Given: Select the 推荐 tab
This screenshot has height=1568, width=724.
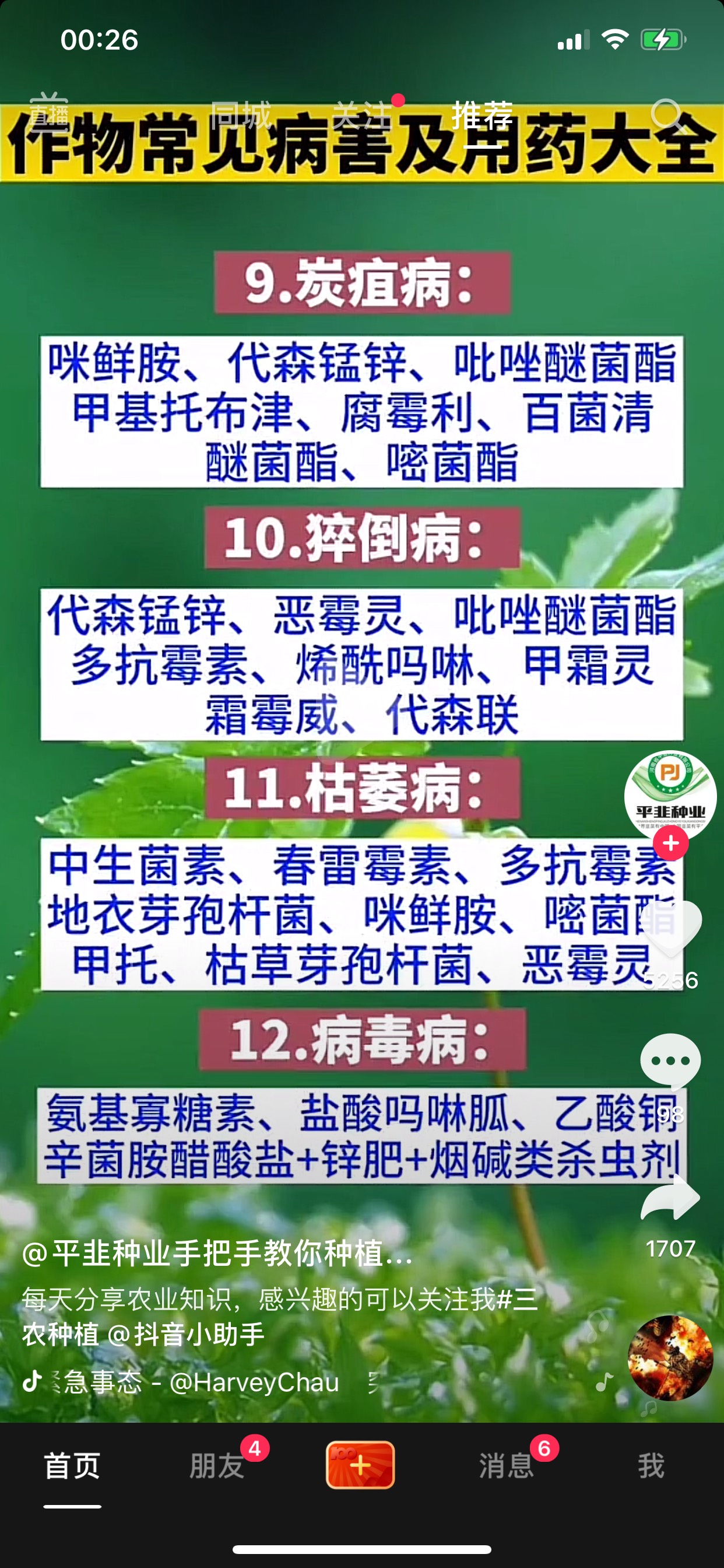Looking at the screenshot, I should [x=483, y=114].
